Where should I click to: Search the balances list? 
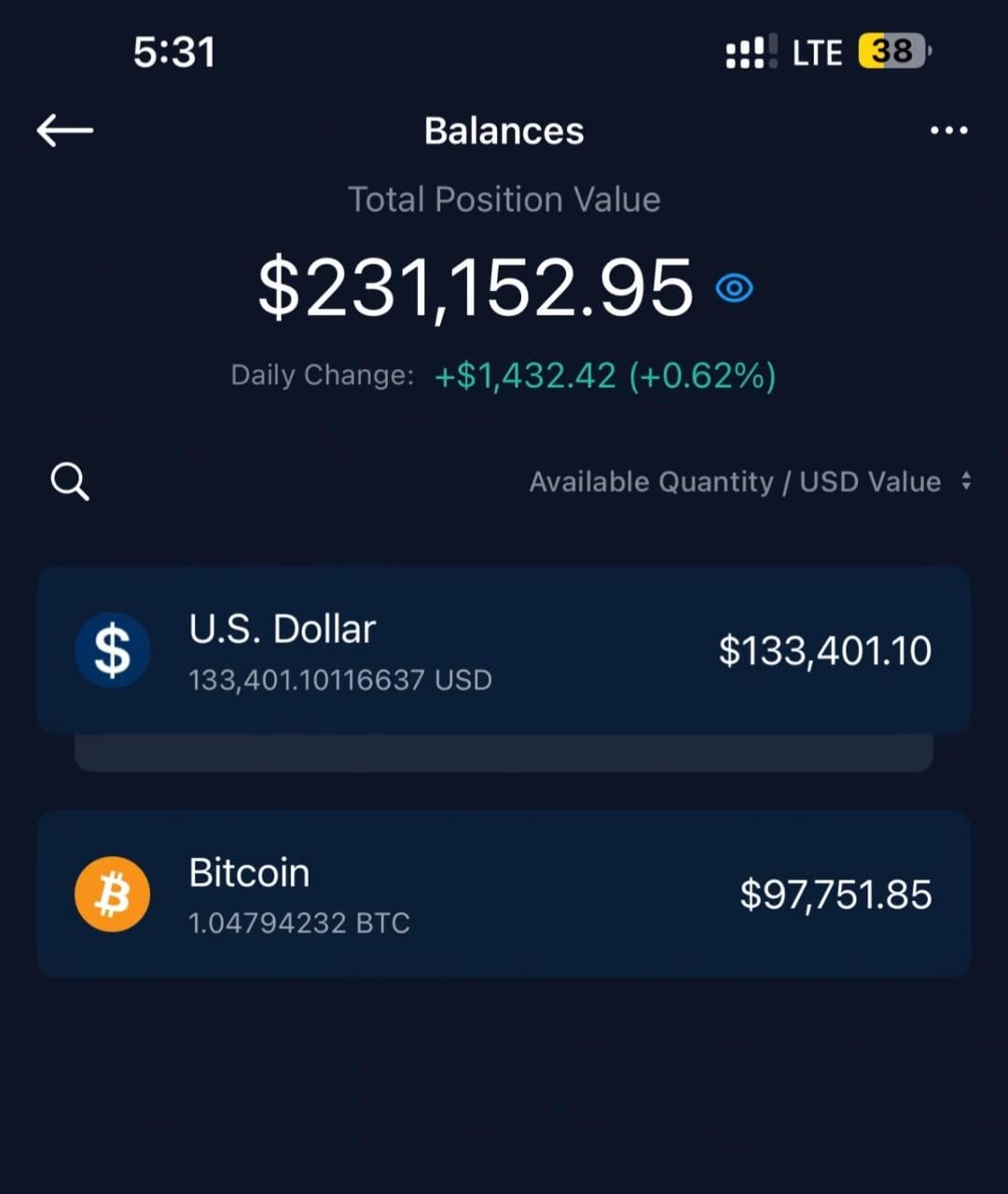pyautogui.click(x=70, y=482)
